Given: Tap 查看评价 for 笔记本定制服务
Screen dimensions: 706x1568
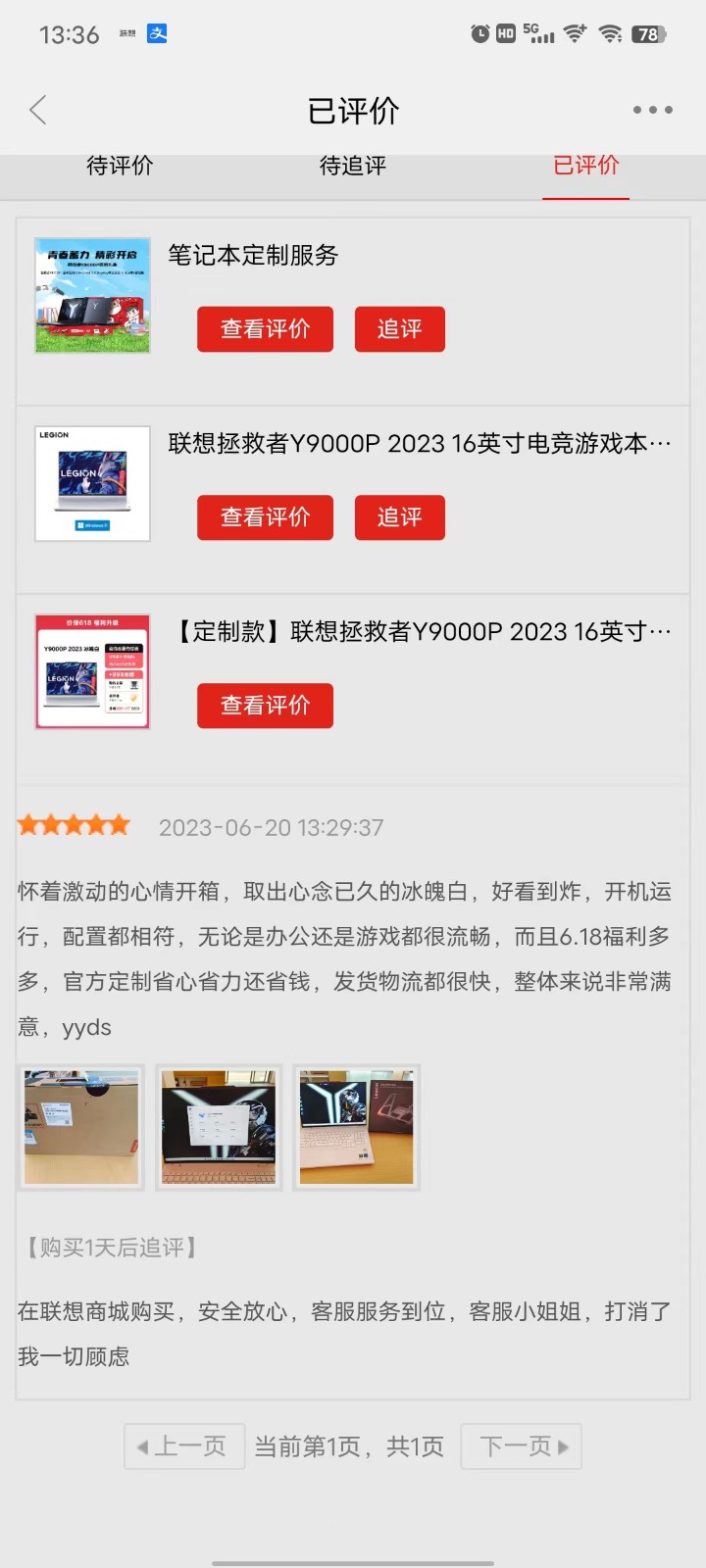Looking at the screenshot, I should [x=265, y=329].
